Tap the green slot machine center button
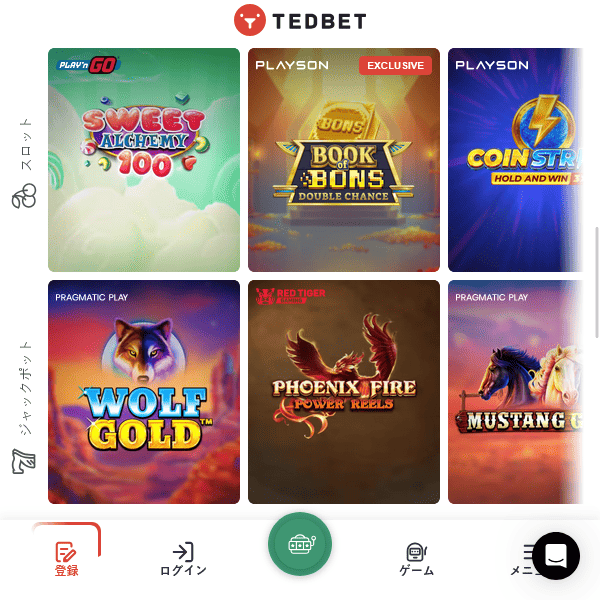This screenshot has height=600, width=600. click(300, 544)
